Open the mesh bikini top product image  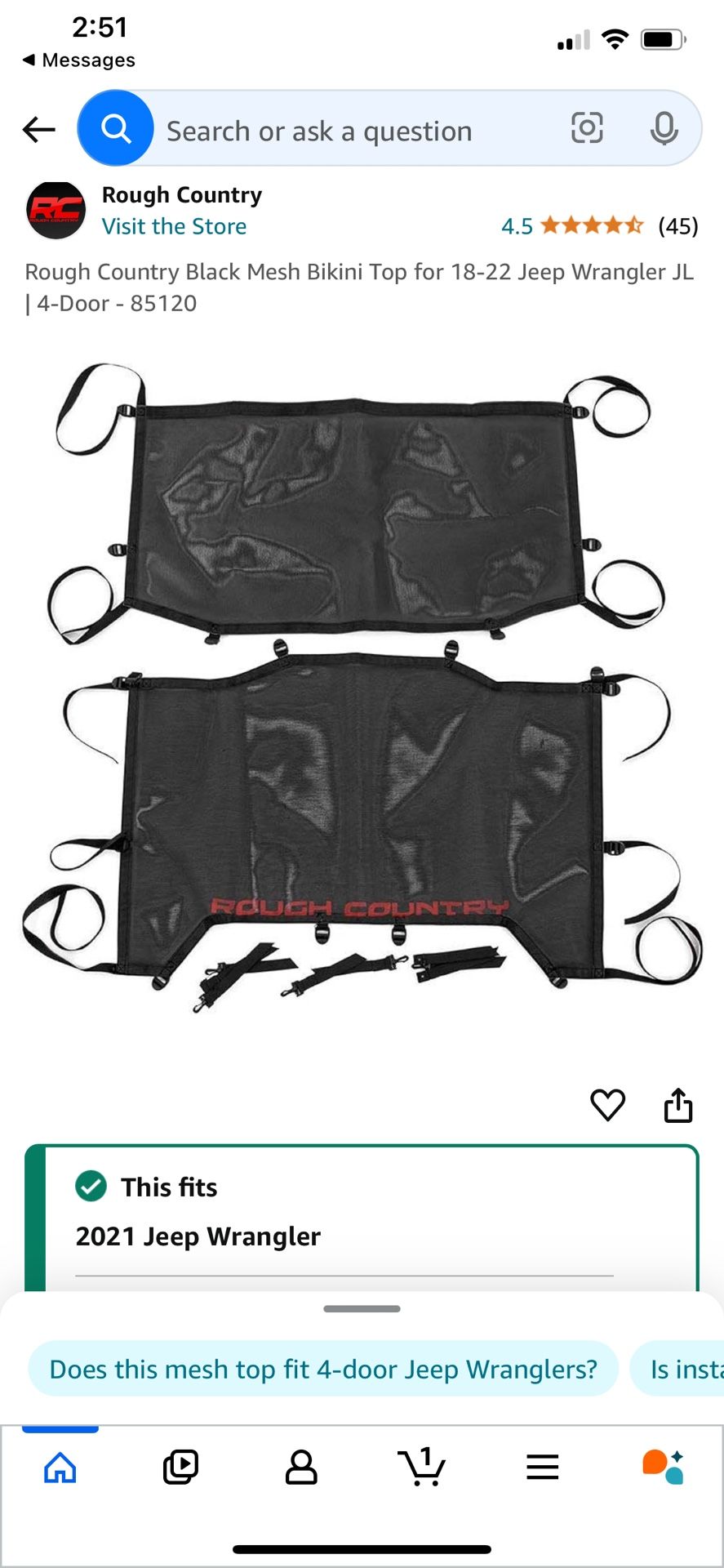[362, 688]
